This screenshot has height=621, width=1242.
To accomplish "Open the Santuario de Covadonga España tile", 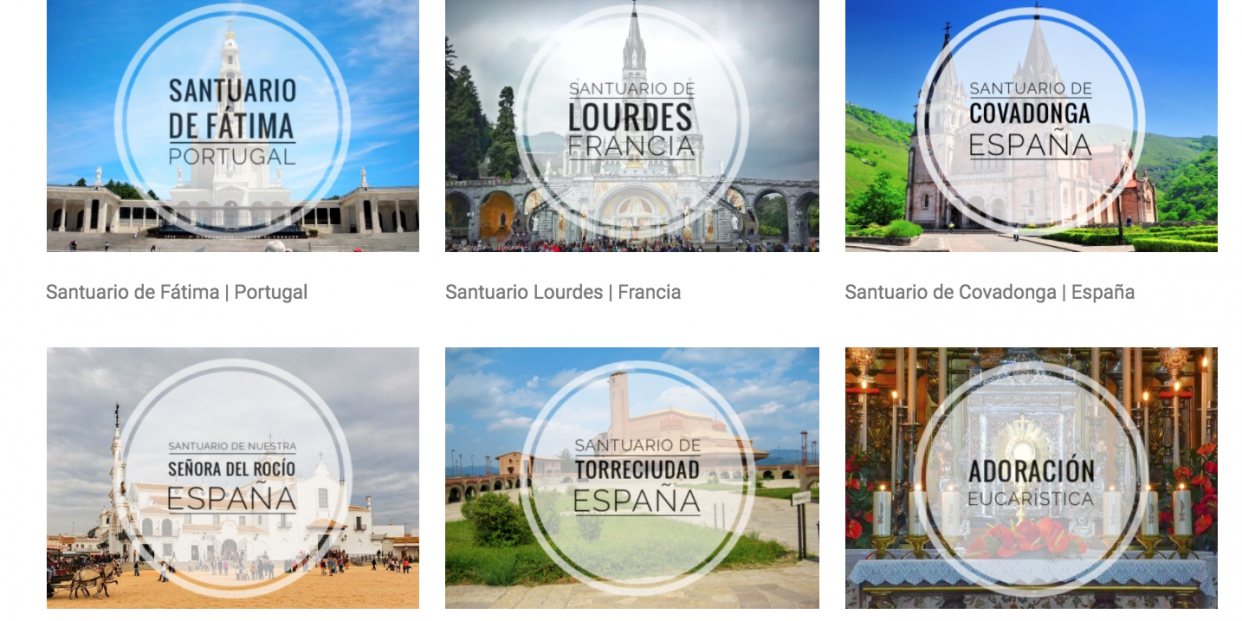I will (x=1030, y=125).
